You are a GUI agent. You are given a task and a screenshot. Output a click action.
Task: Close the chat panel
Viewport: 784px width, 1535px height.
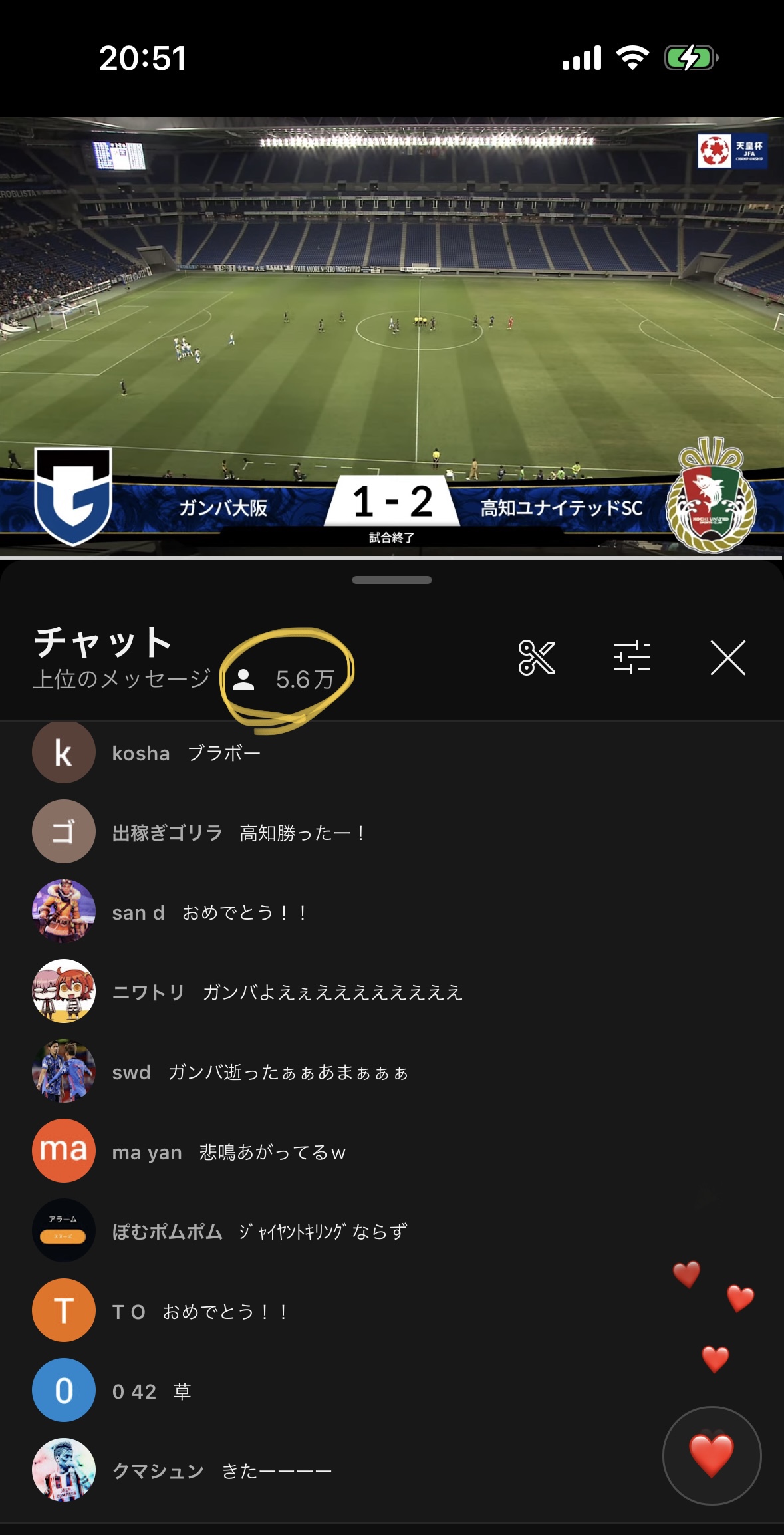[x=727, y=658]
